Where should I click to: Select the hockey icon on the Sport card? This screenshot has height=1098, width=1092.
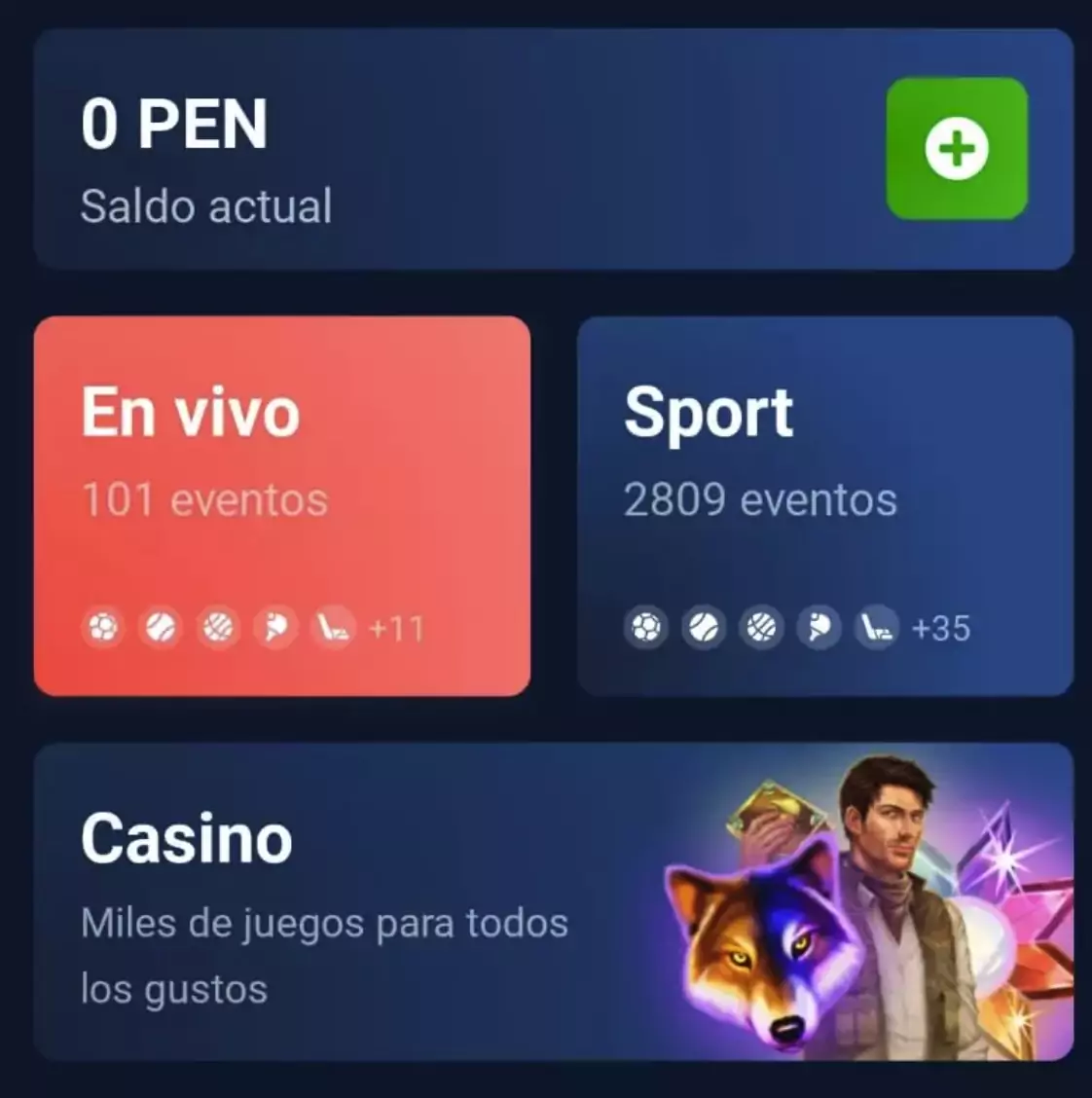(874, 628)
